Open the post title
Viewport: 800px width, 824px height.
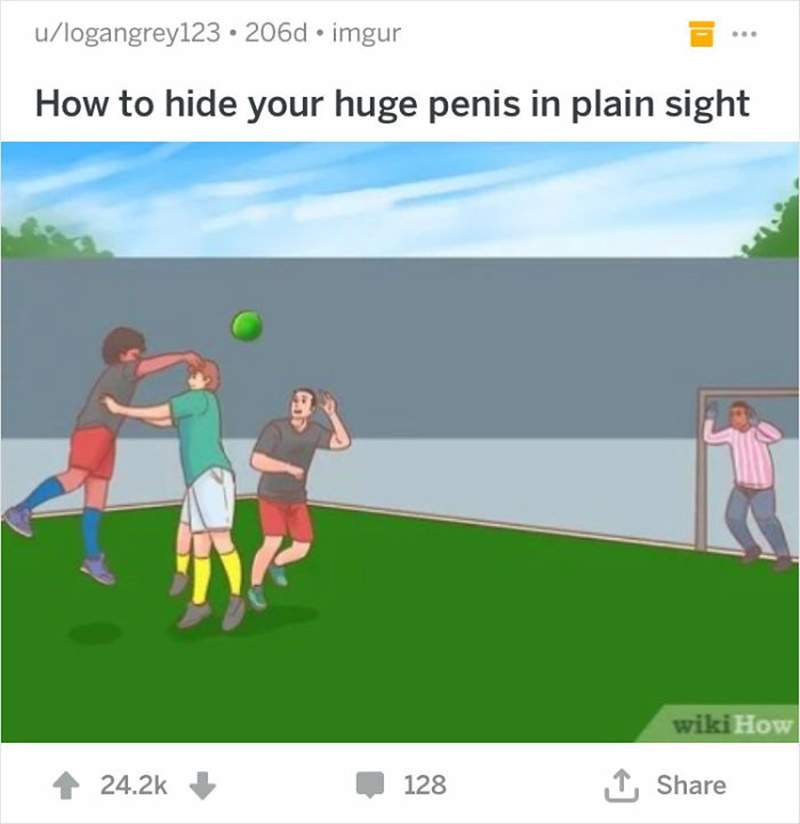point(392,104)
